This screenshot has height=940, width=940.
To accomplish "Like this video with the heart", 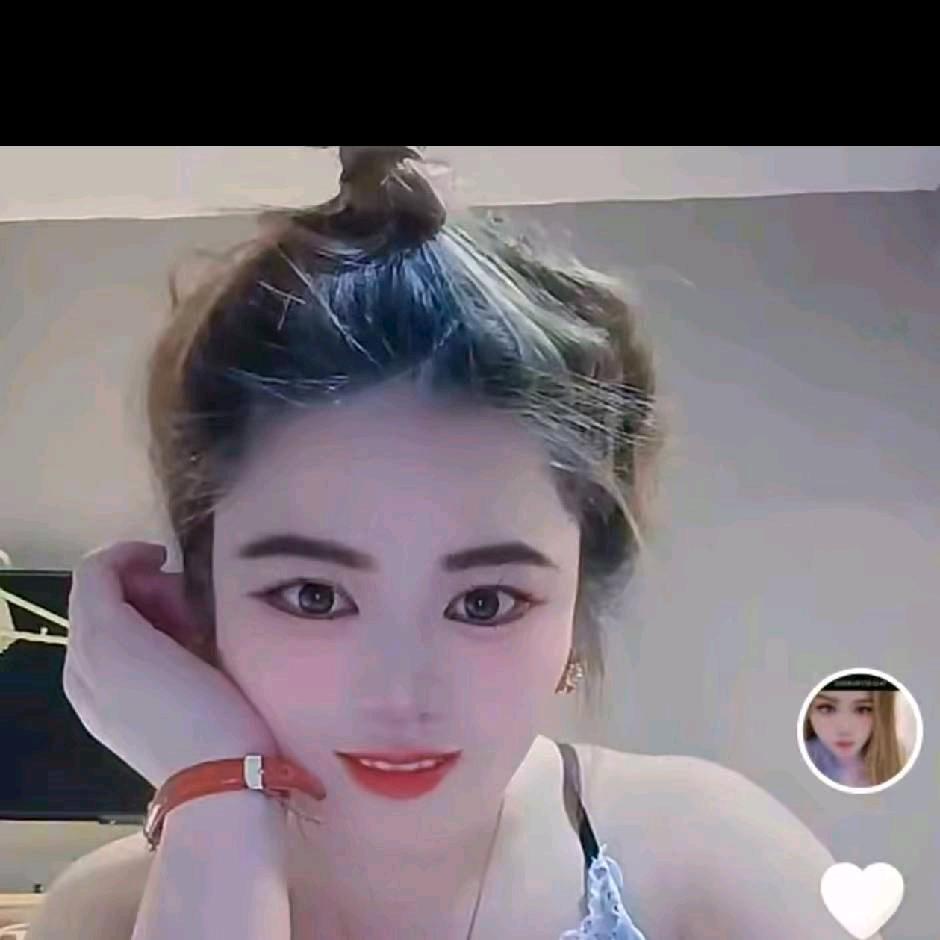I will [861, 897].
